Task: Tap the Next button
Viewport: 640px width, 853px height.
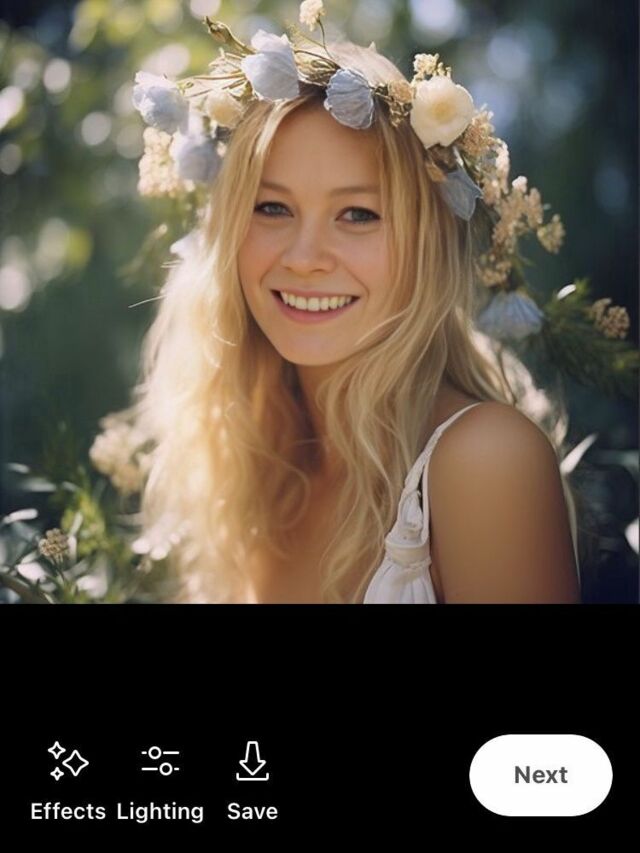Action: click(540, 775)
